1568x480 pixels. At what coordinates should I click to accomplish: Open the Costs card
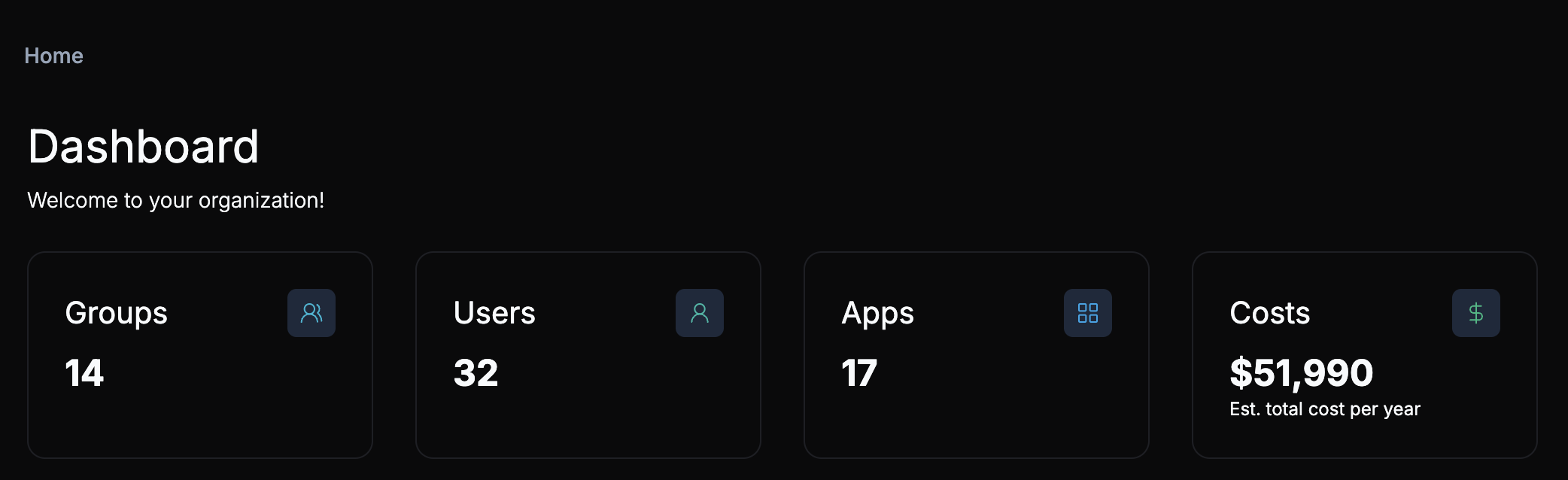1364,354
